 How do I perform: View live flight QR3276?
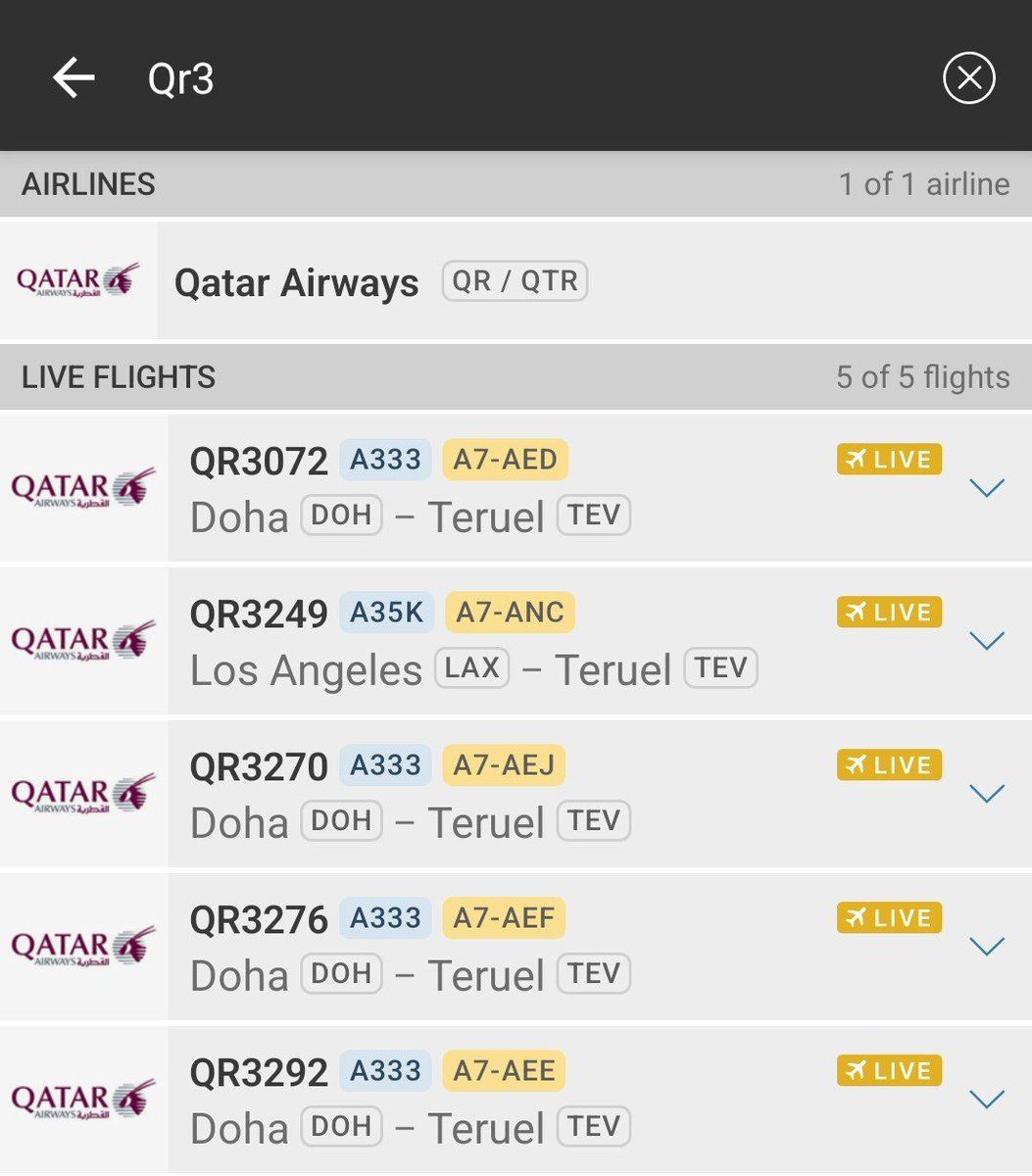(x=490, y=947)
